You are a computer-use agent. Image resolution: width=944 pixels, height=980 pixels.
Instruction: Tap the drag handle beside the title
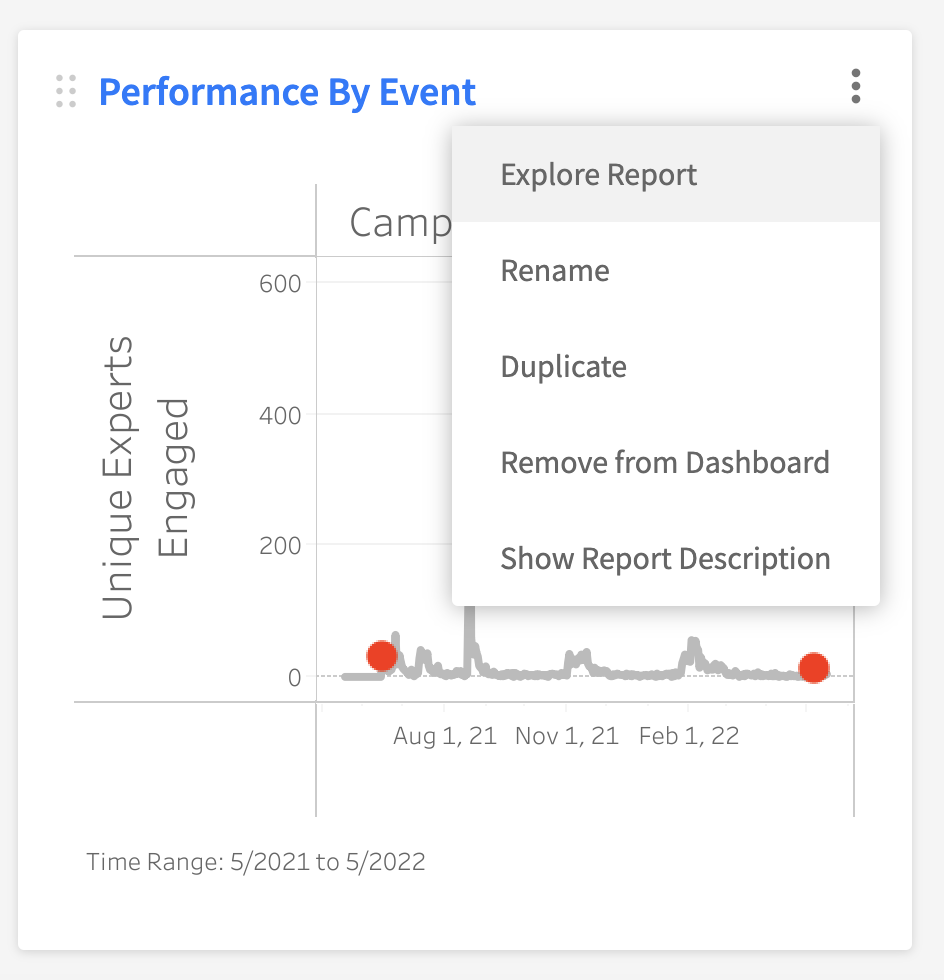66,91
